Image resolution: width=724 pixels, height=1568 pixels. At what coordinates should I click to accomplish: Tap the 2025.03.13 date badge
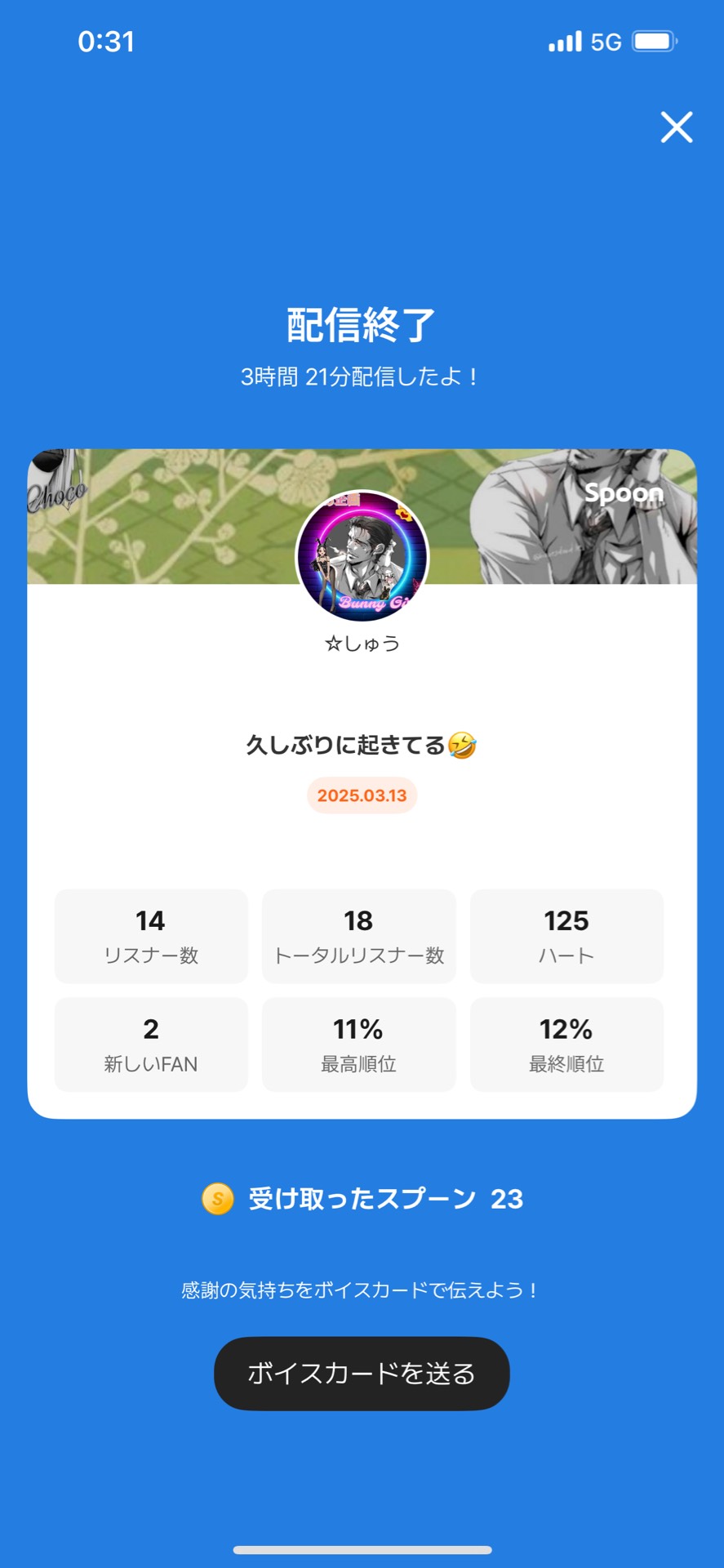tap(362, 795)
